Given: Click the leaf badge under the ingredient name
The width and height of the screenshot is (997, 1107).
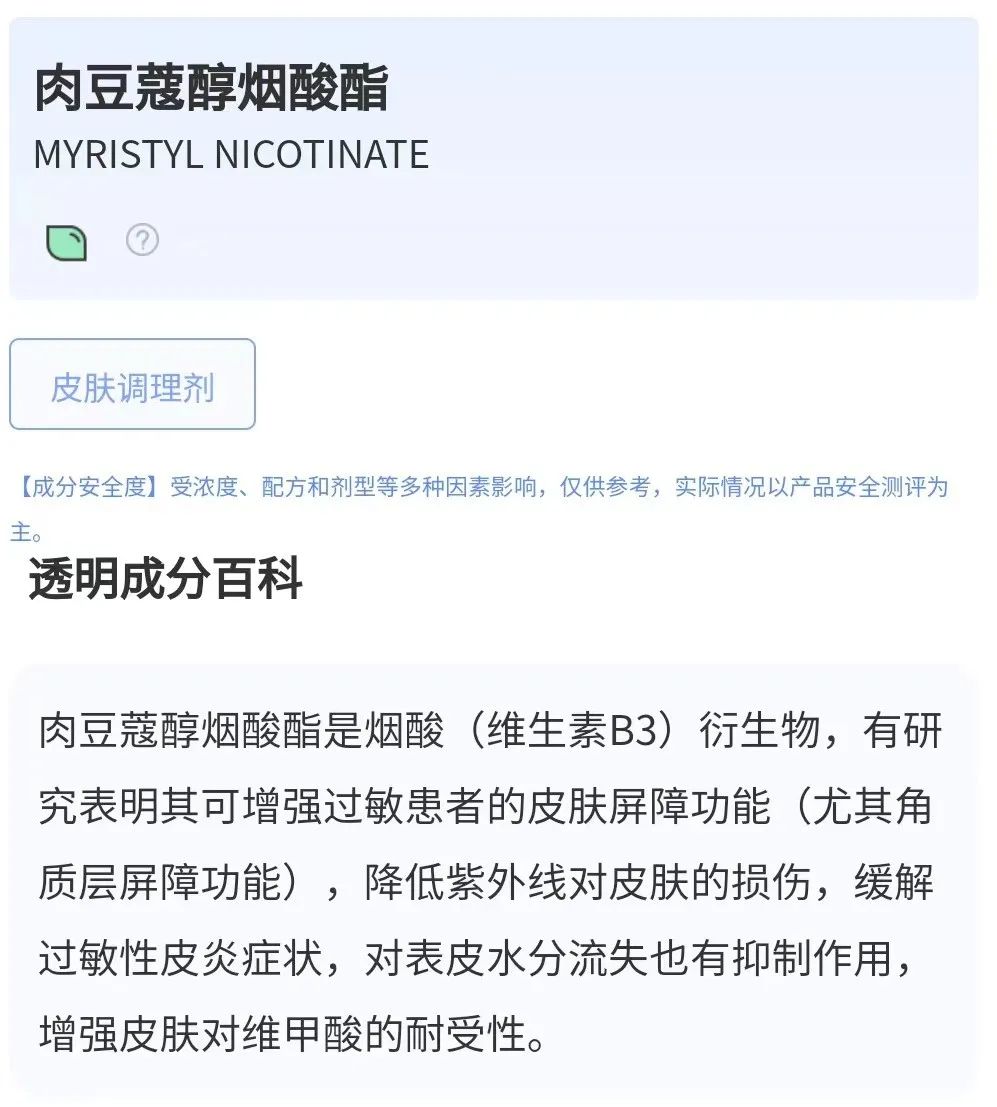Looking at the screenshot, I should 66,241.
